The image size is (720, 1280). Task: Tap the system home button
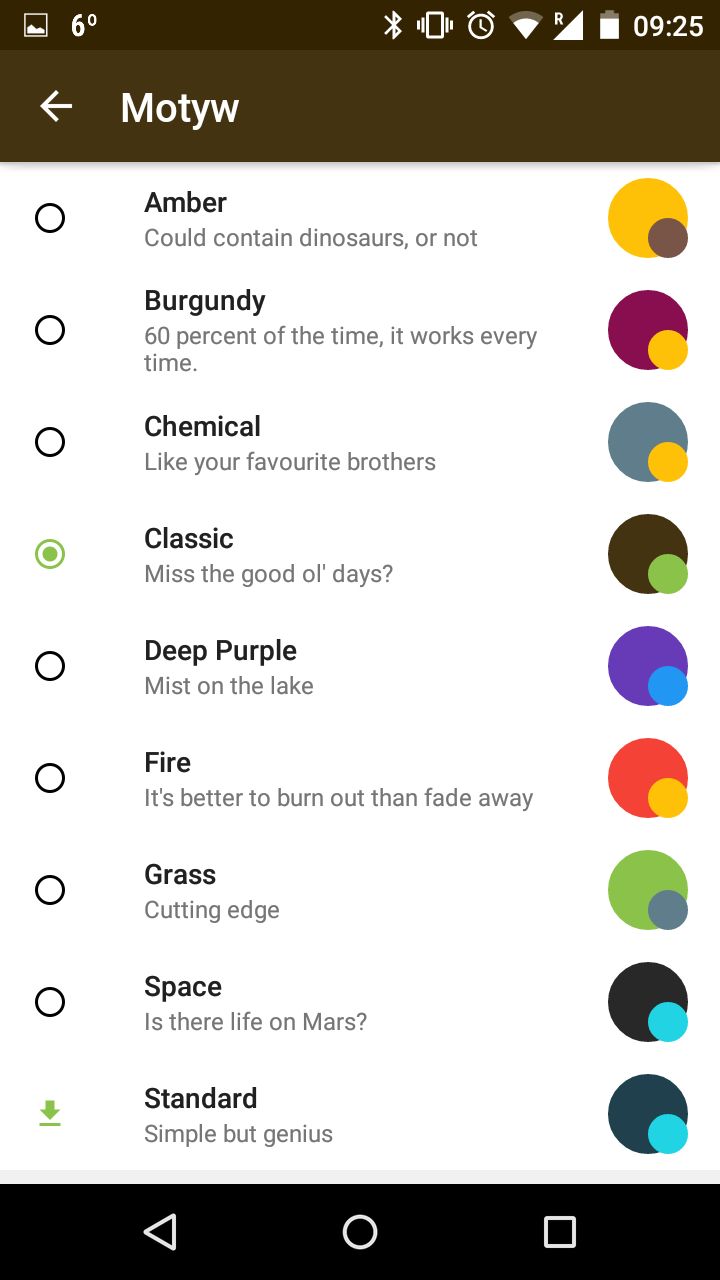(360, 1232)
